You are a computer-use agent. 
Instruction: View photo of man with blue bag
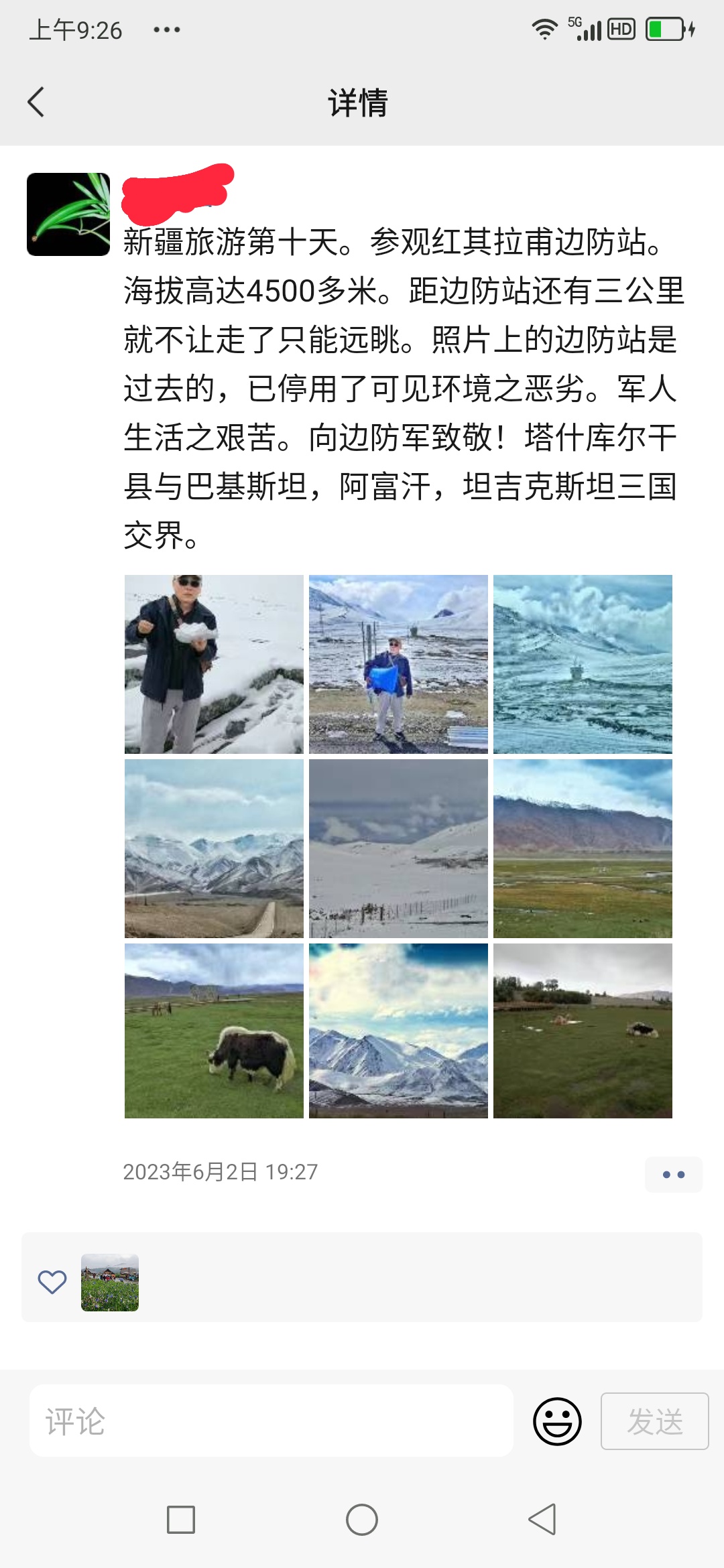[398, 664]
